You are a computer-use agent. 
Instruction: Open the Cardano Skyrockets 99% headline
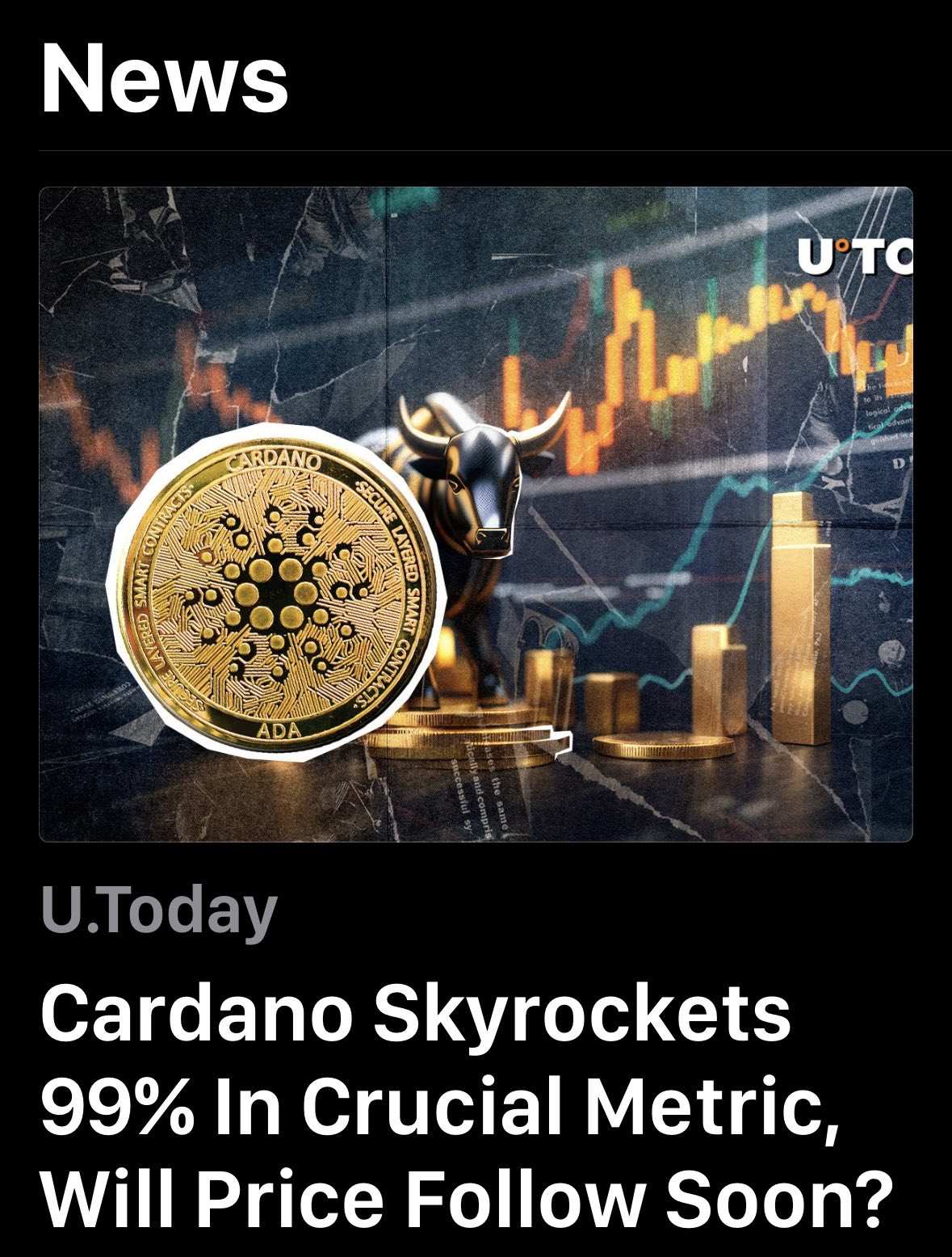tap(468, 1104)
